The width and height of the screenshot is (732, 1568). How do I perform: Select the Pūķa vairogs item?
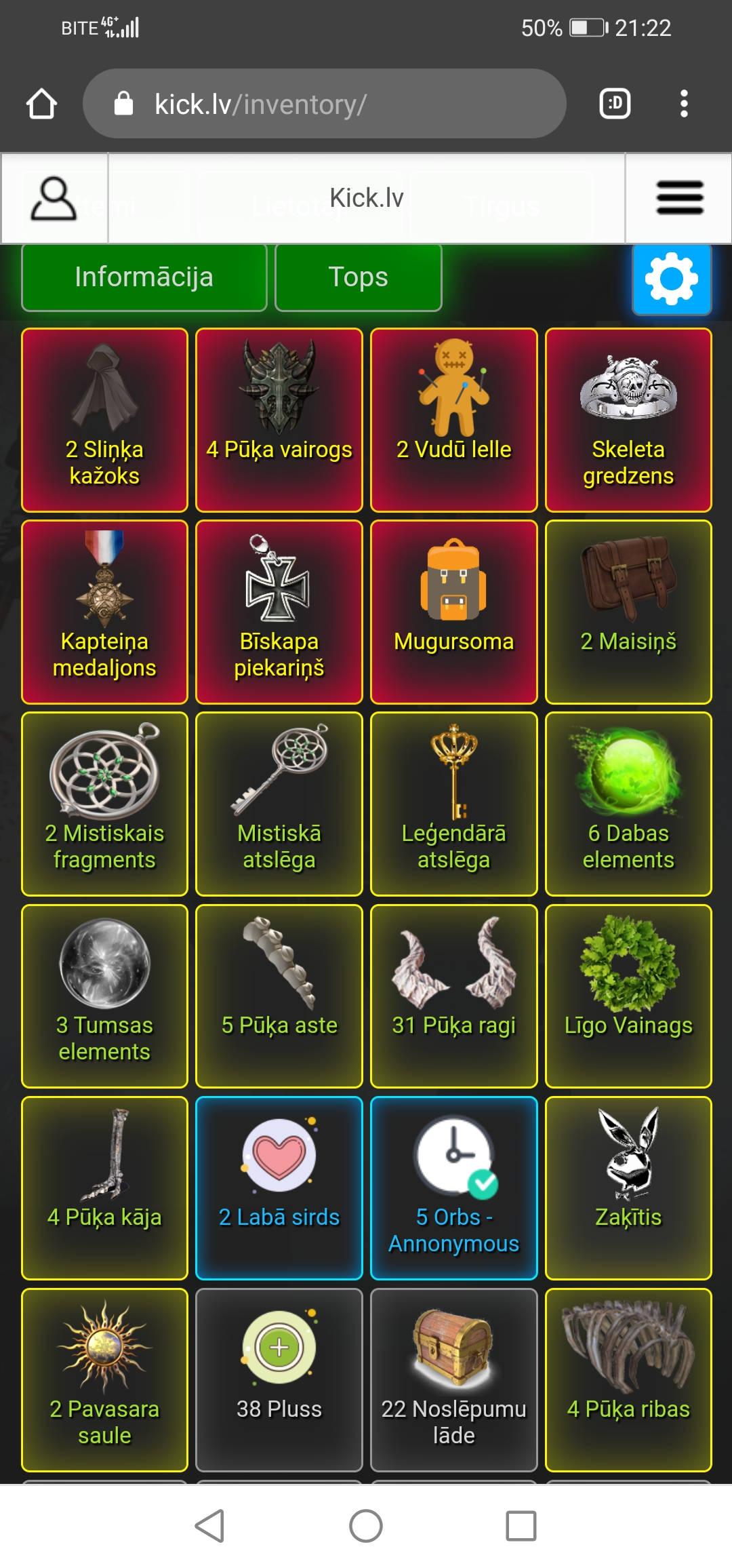tap(279, 420)
